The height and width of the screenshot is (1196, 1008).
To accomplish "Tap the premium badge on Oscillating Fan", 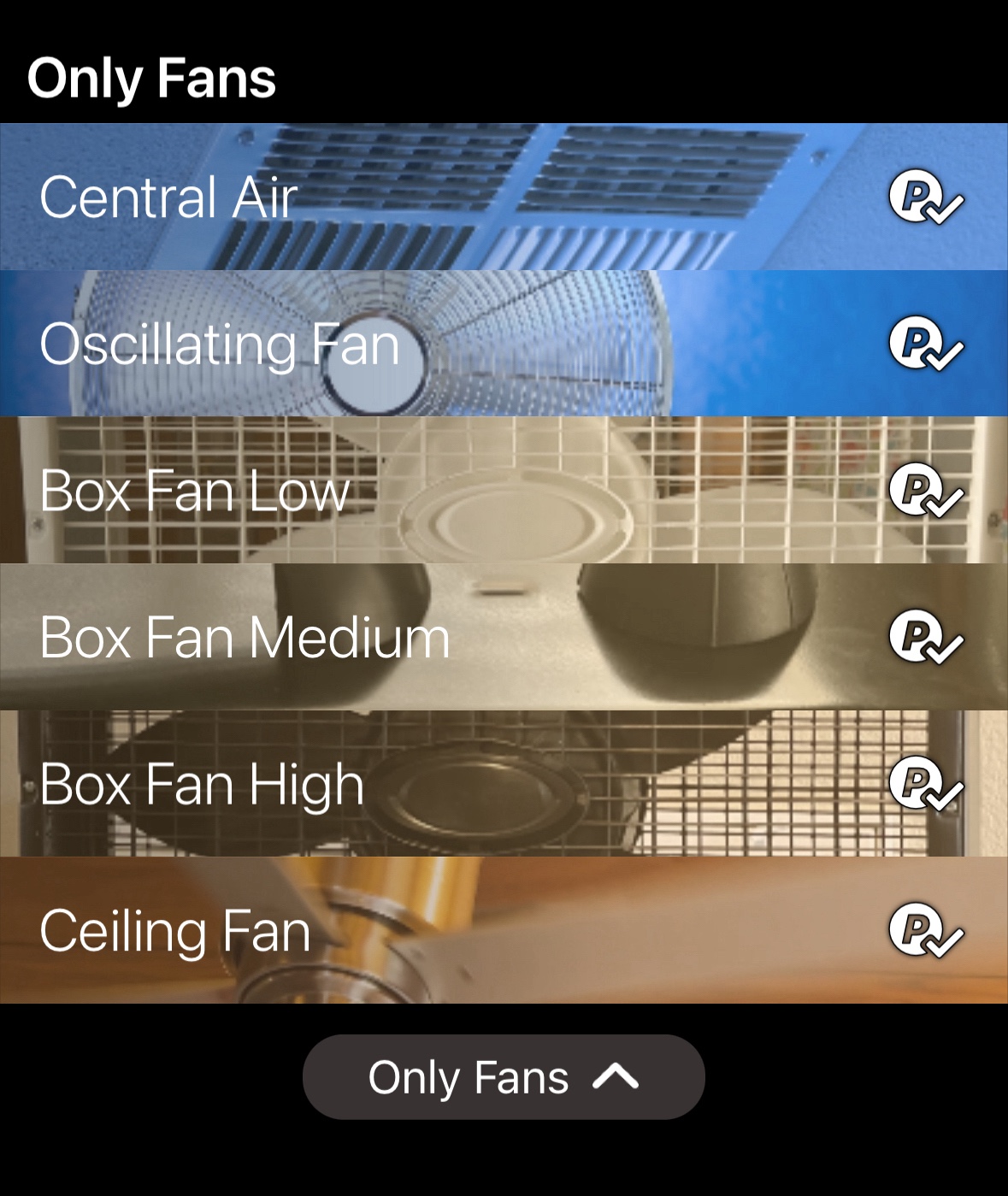I will pos(925,344).
